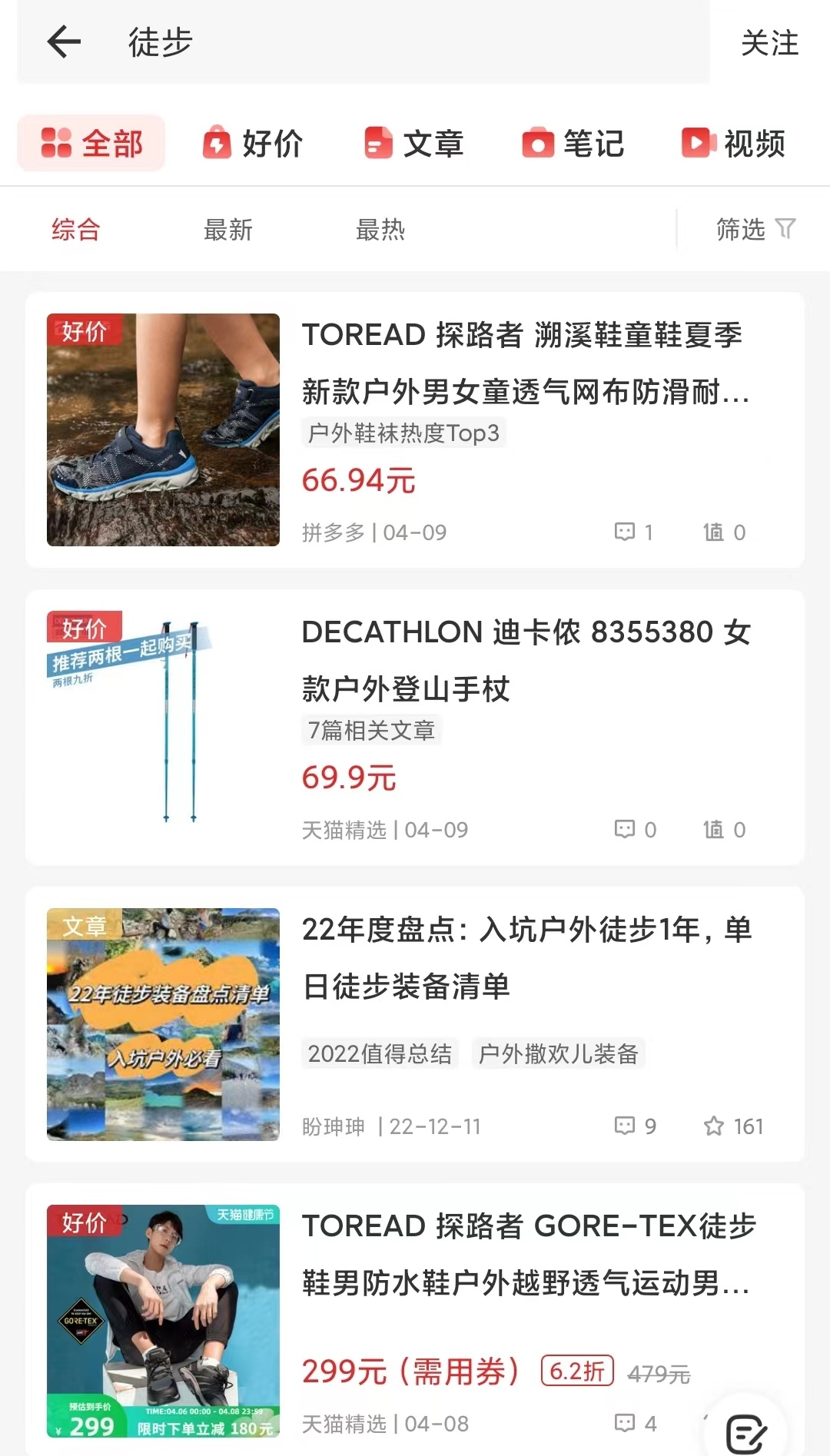Select the 综合 sort option
The height and width of the screenshot is (1456, 830).
click(x=76, y=230)
